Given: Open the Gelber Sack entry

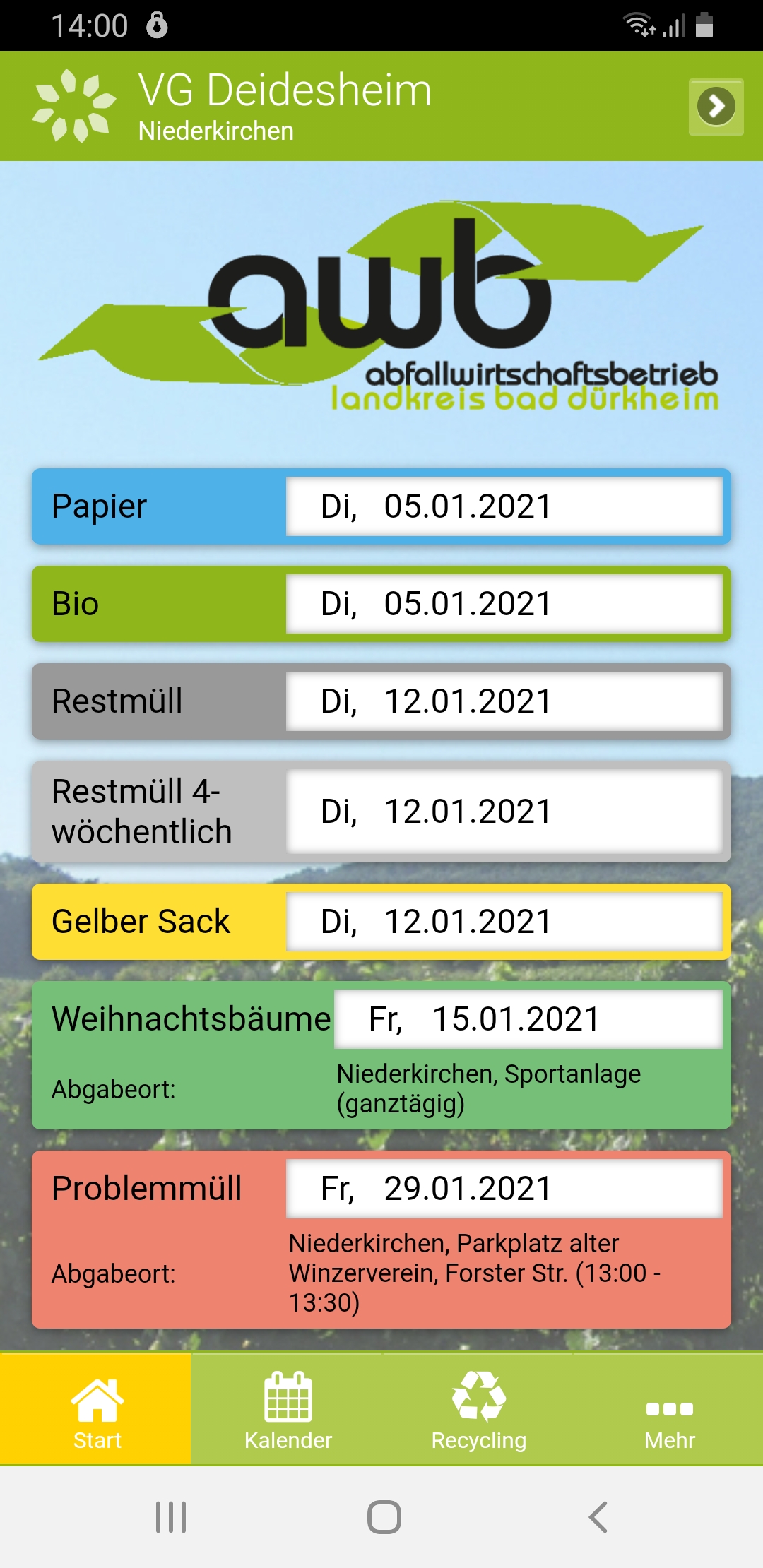Looking at the screenshot, I should 381,922.
